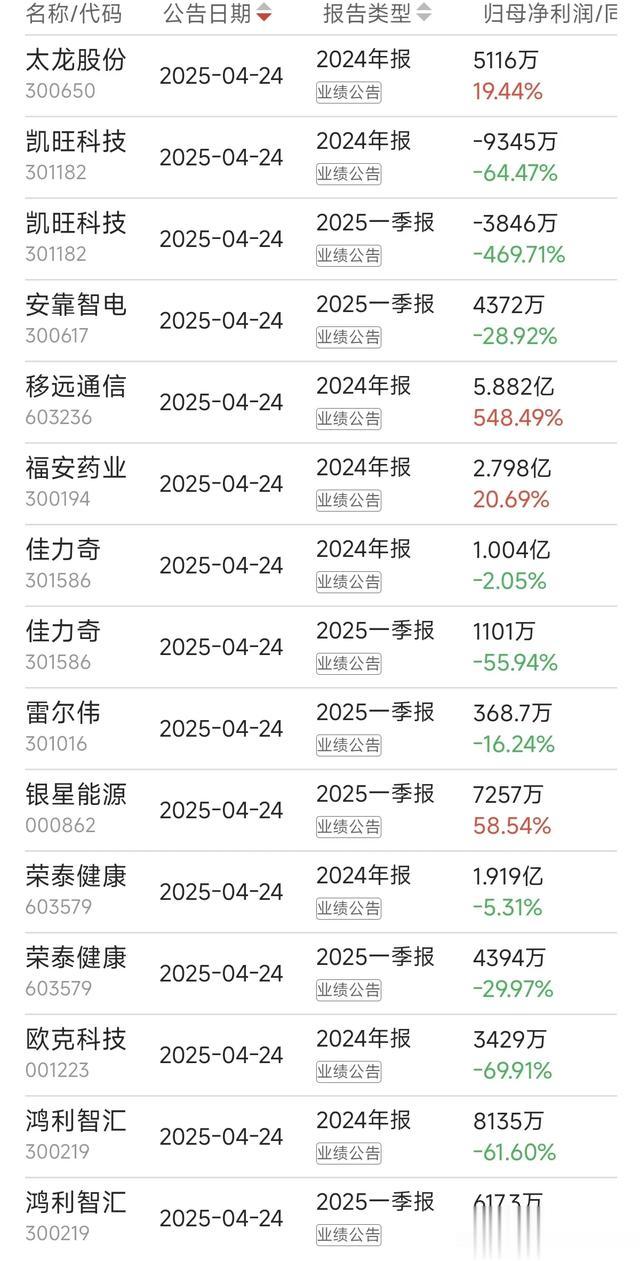Open 凯旺科技's 2024年报 row
This screenshot has height=1261, width=640.
point(320,158)
